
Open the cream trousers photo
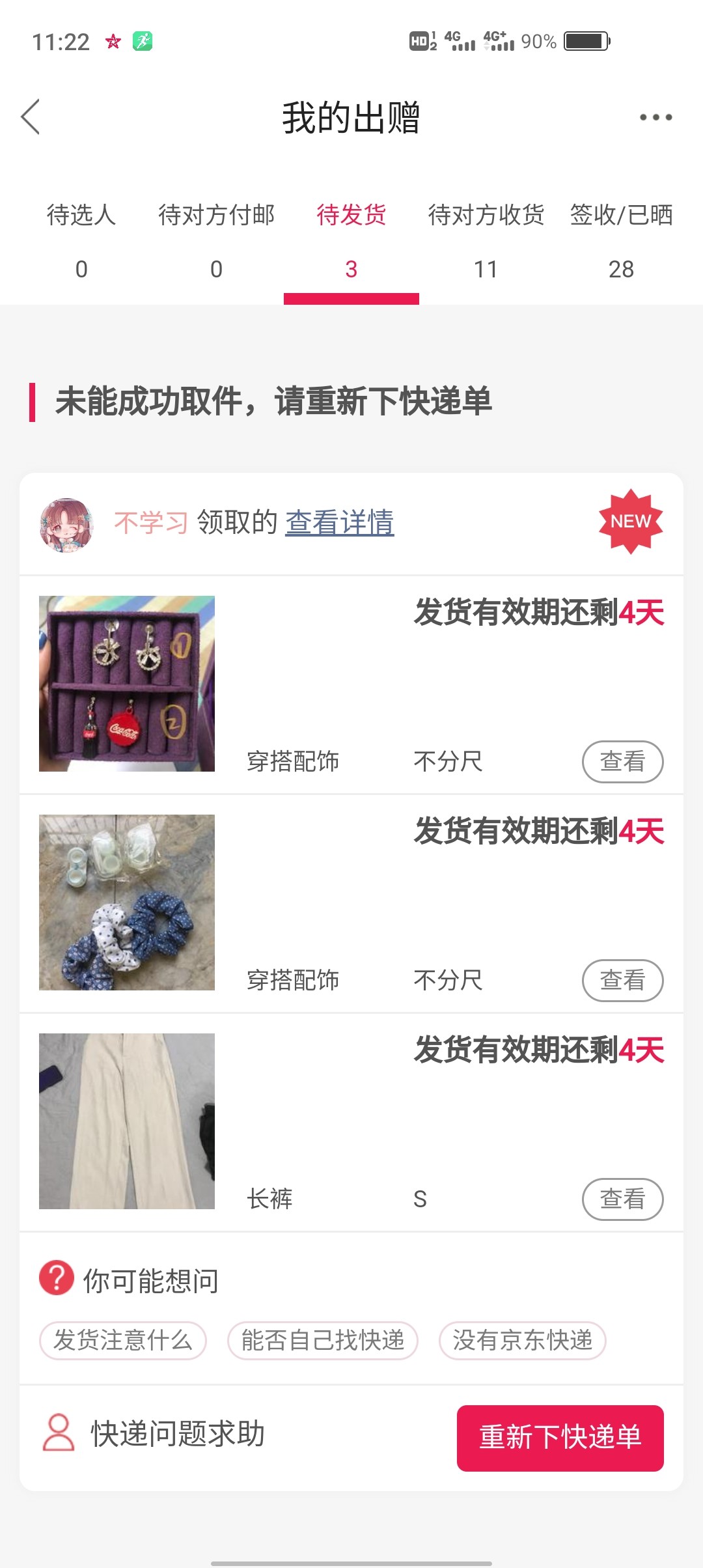coord(127,1121)
